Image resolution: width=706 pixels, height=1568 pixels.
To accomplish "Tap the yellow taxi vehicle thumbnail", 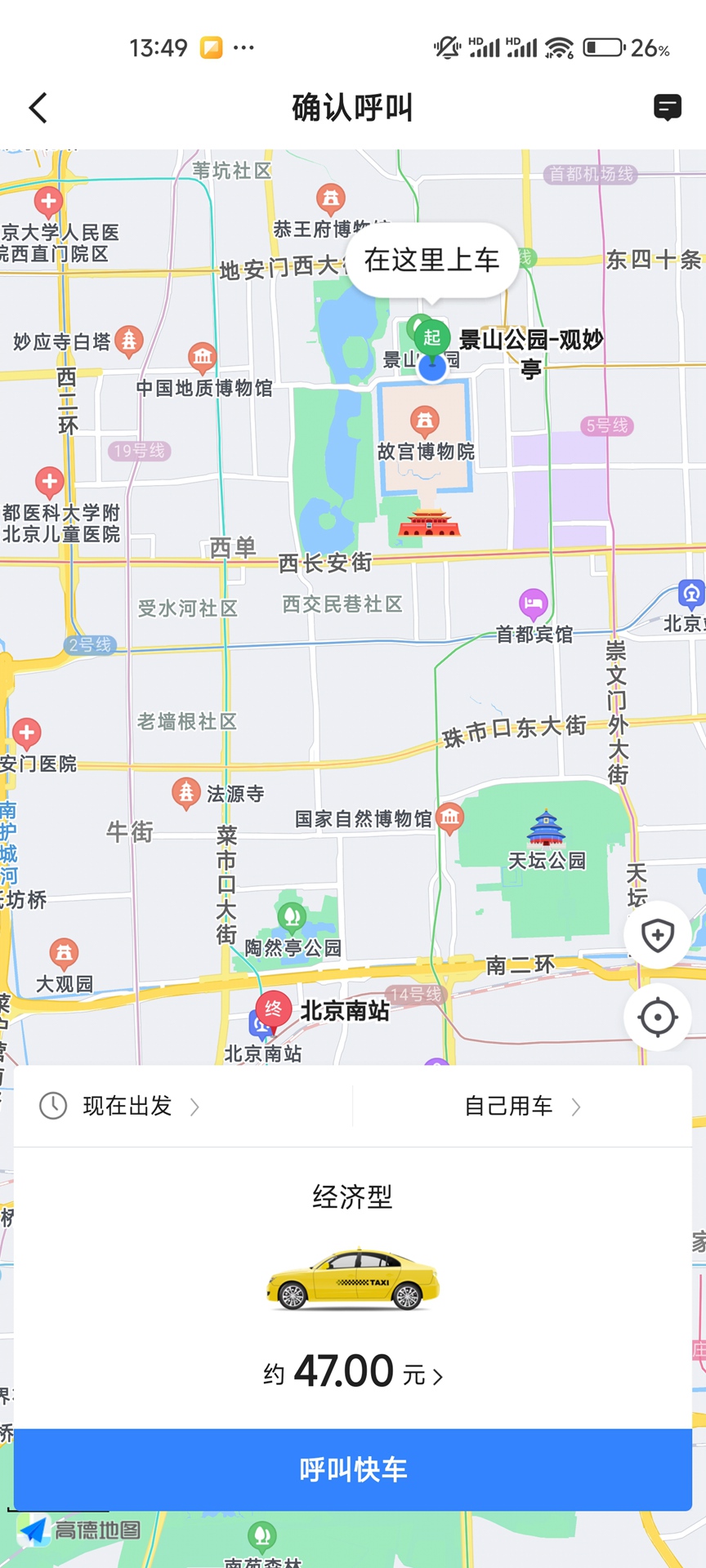I will [352, 1279].
